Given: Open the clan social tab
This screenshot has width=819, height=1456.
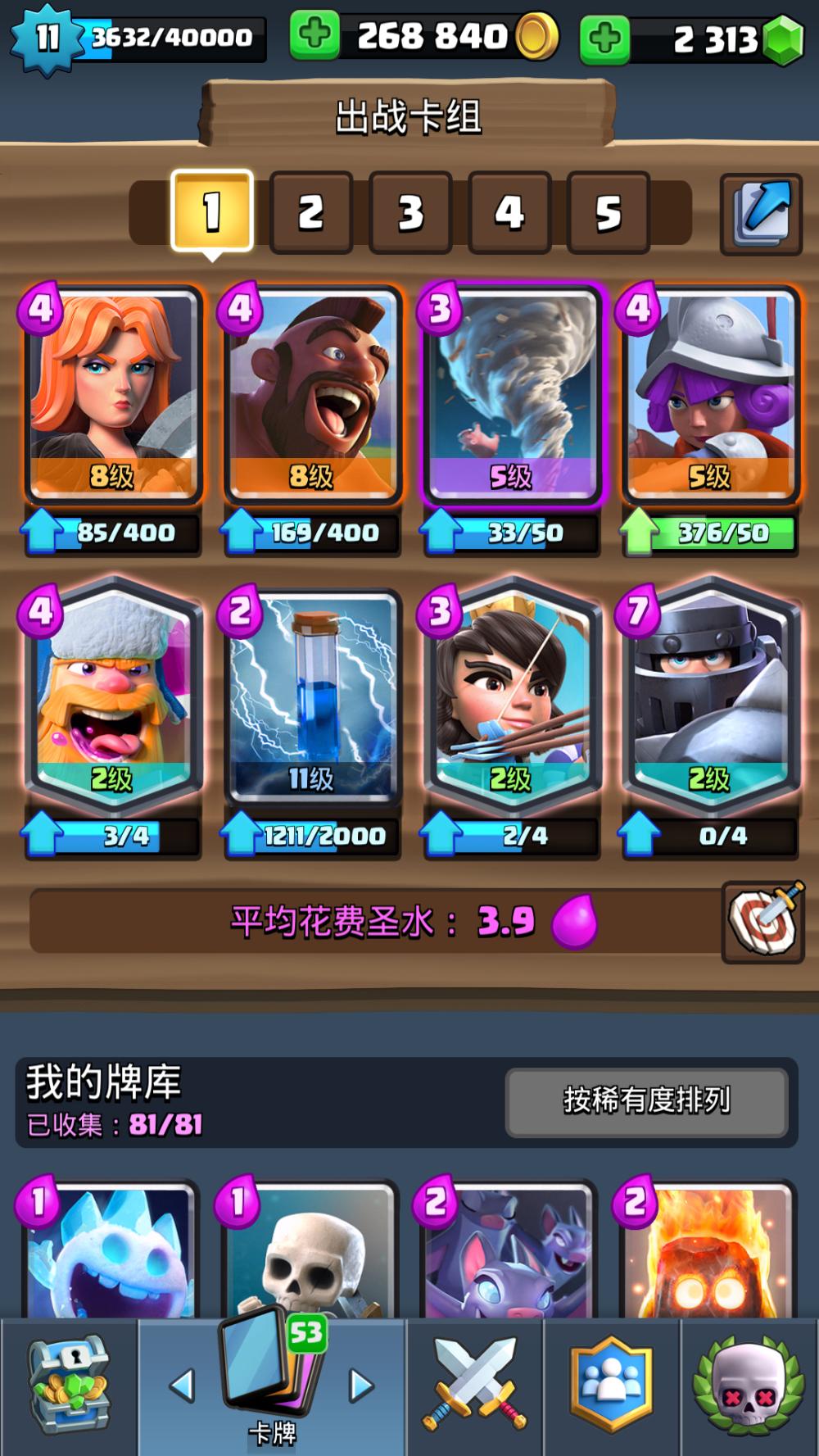Looking at the screenshot, I should pyautogui.click(x=612, y=1385).
